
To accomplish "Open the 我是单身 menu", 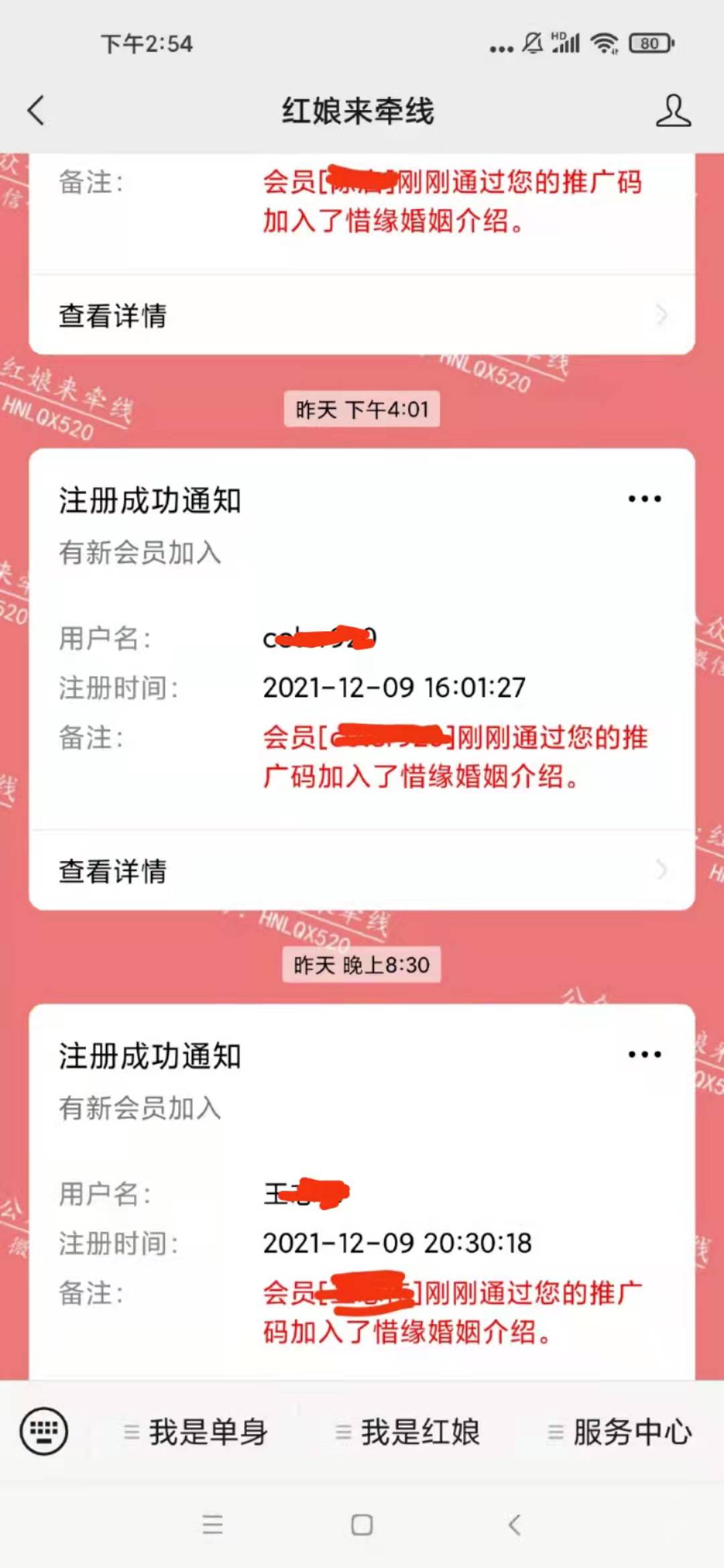I will [x=197, y=1432].
